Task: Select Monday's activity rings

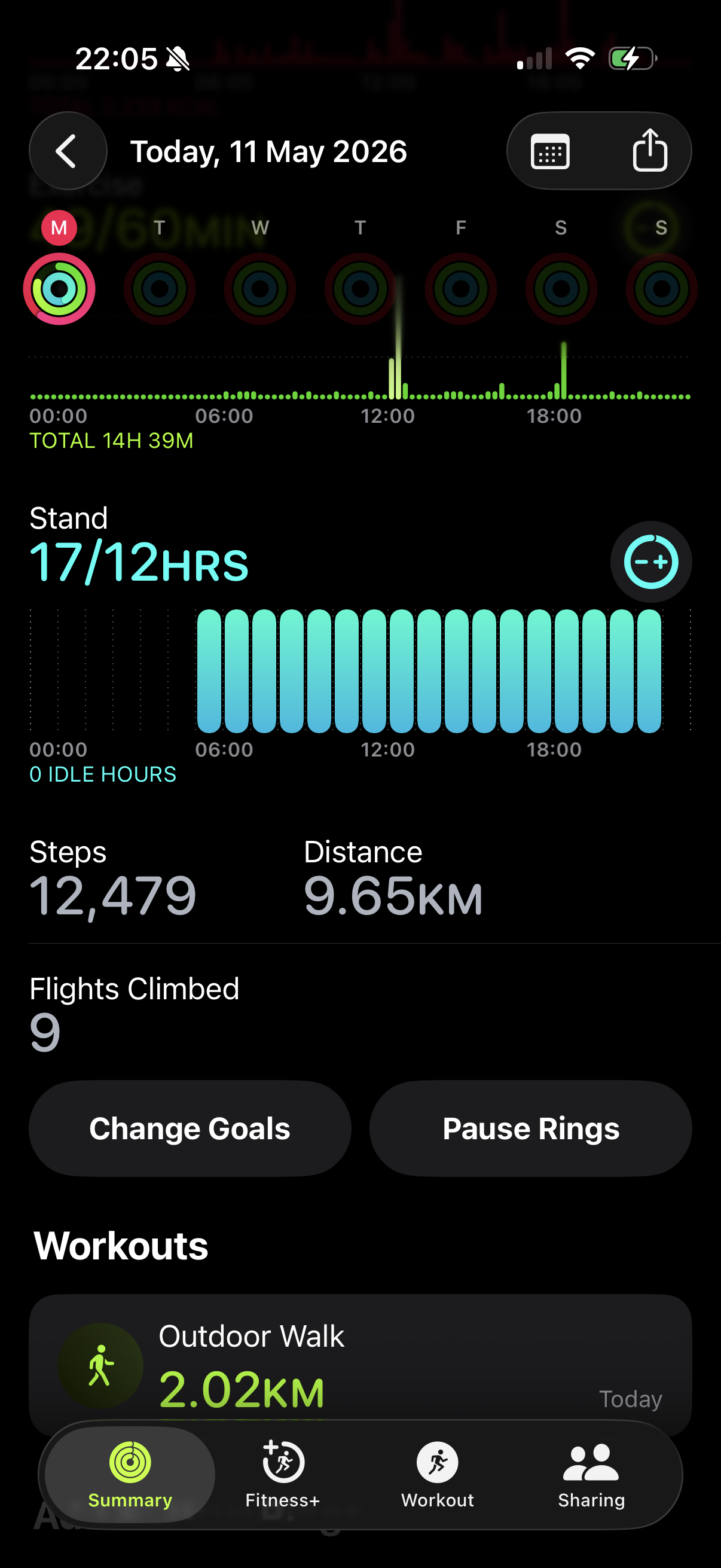Action: pos(59,288)
